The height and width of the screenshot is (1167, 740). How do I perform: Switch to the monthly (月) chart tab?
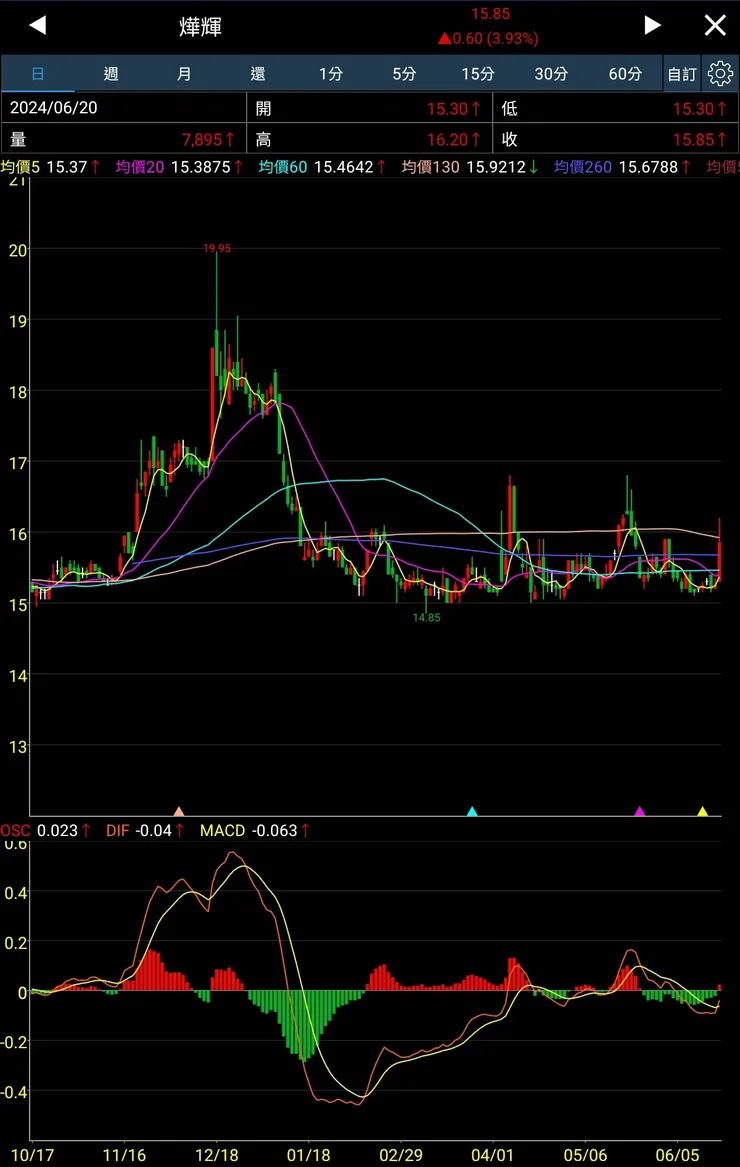184,74
